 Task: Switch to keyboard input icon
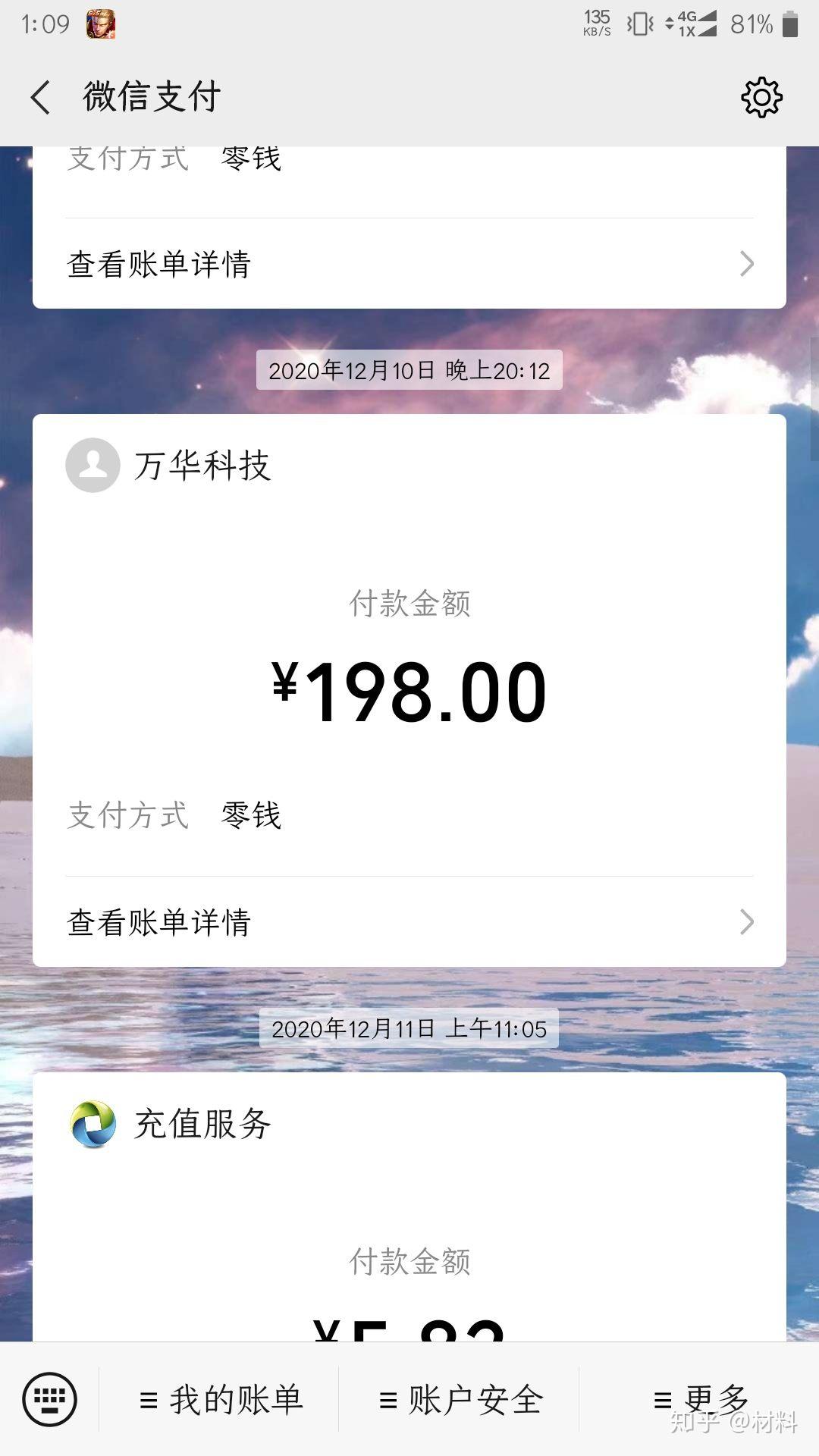(x=50, y=1399)
